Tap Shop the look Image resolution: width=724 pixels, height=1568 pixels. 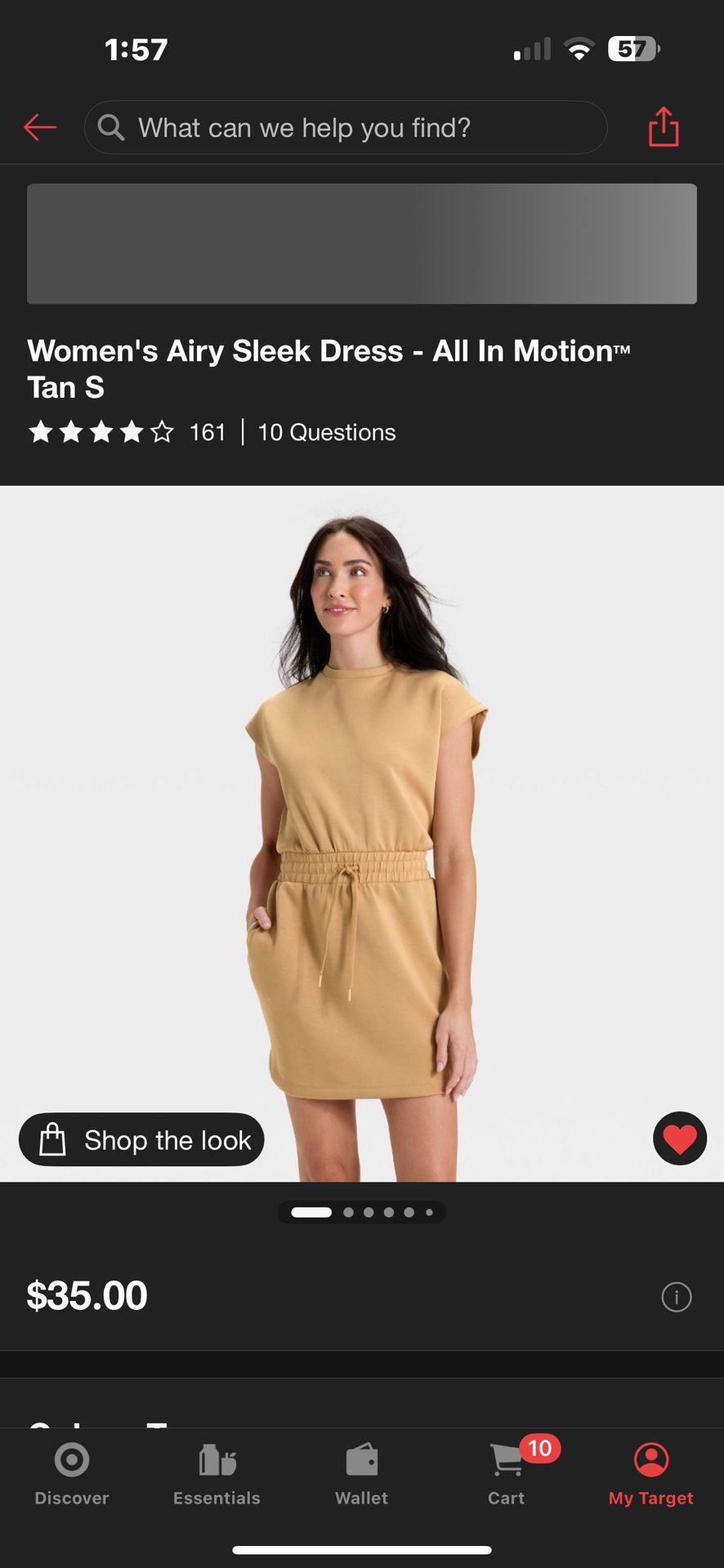coord(141,1140)
